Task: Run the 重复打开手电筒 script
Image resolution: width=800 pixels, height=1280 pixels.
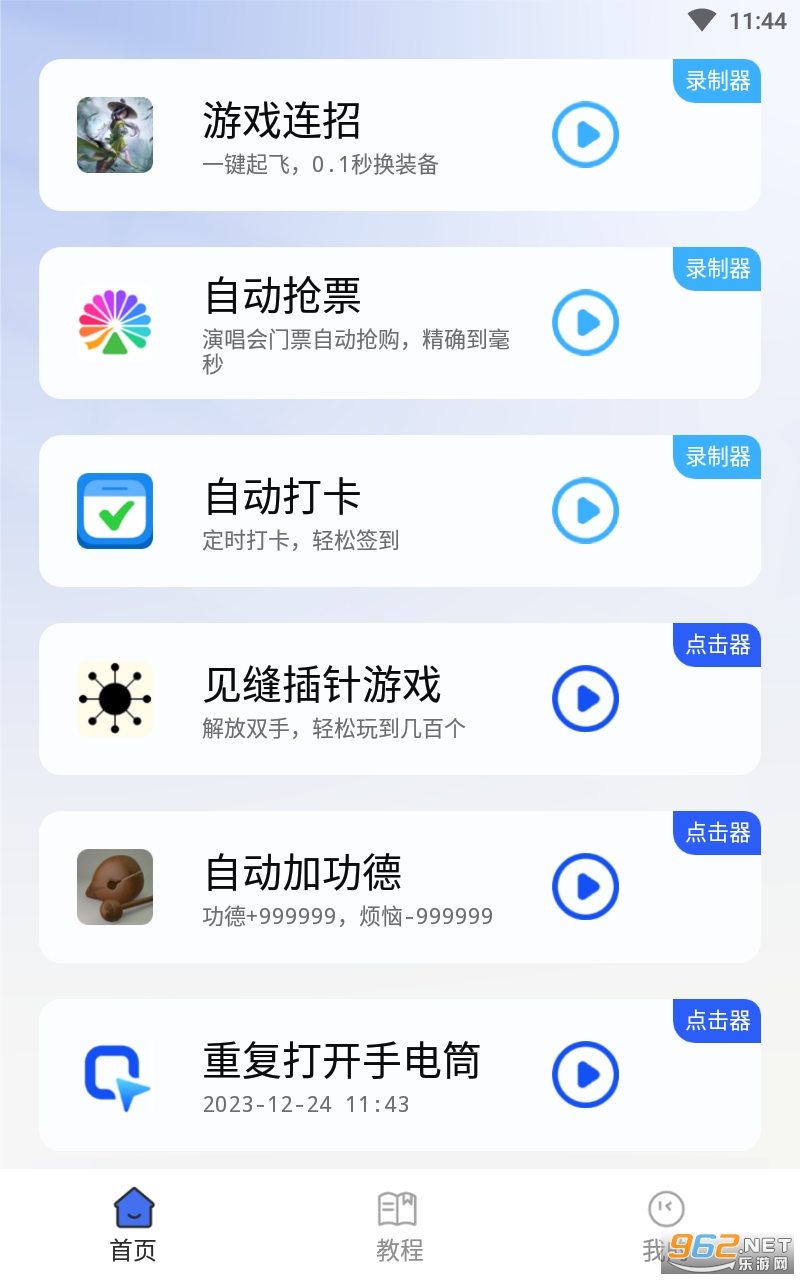Action: (586, 1074)
